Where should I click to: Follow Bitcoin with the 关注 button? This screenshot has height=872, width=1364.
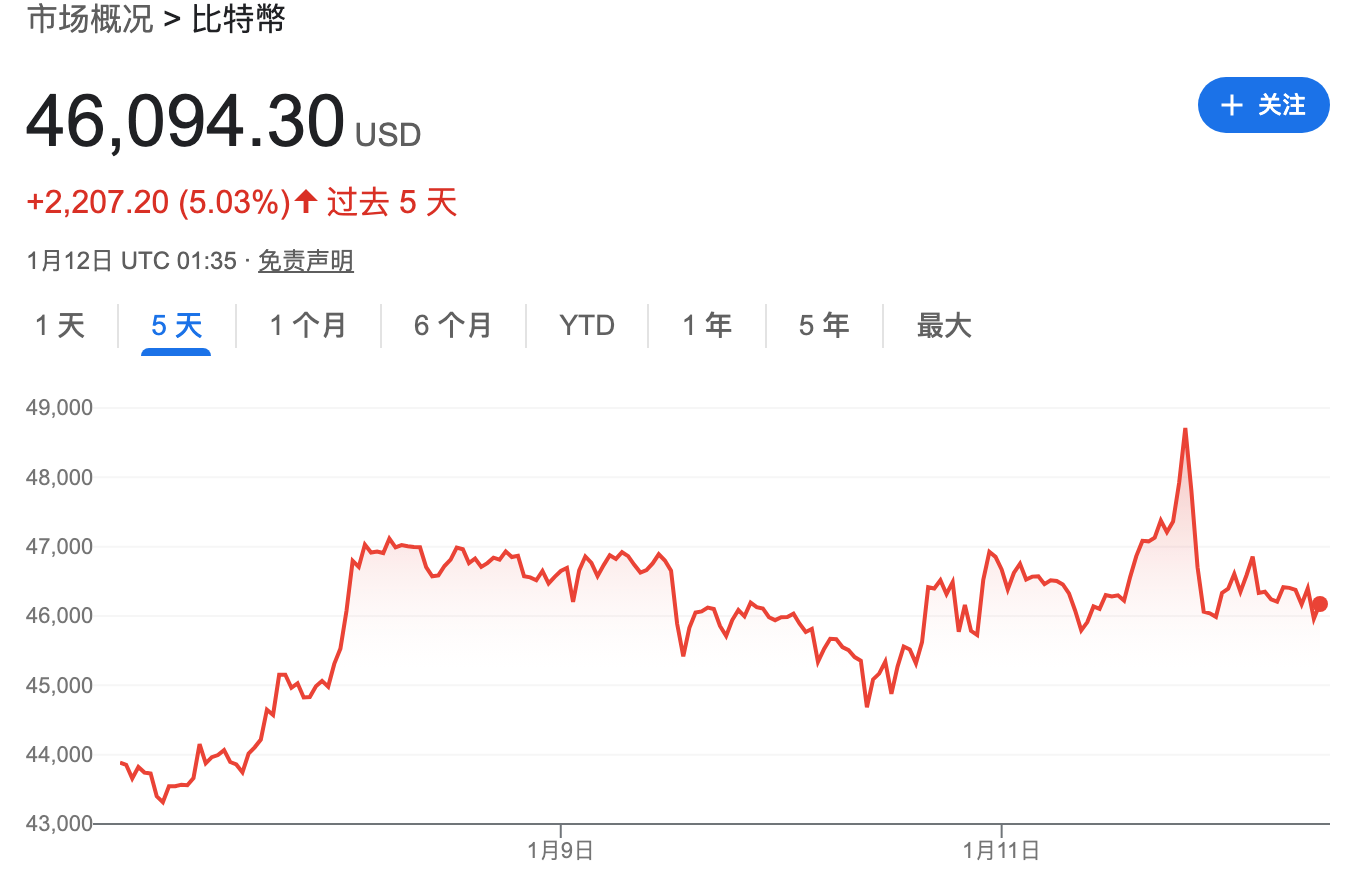(1263, 105)
